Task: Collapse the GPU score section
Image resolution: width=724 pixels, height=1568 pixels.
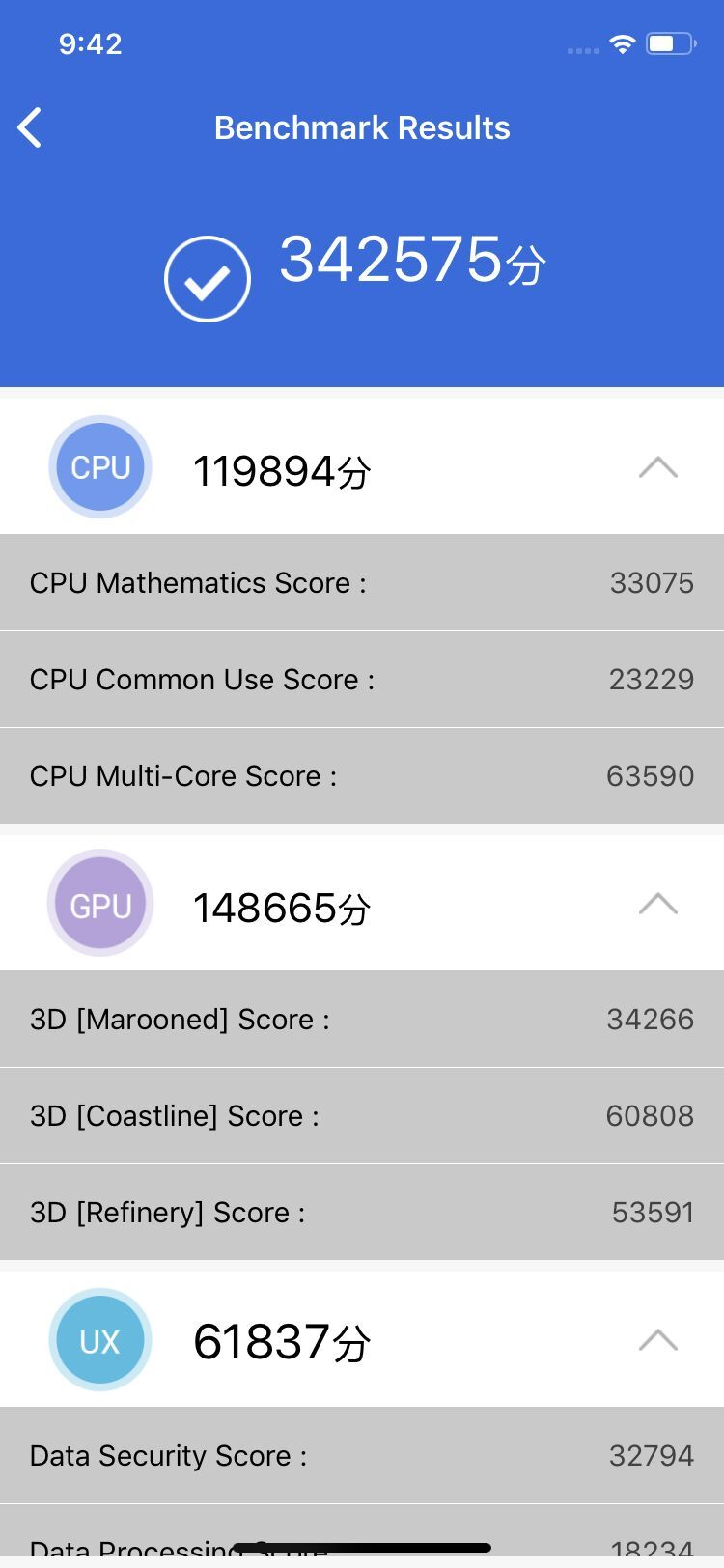Action: click(657, 905)
